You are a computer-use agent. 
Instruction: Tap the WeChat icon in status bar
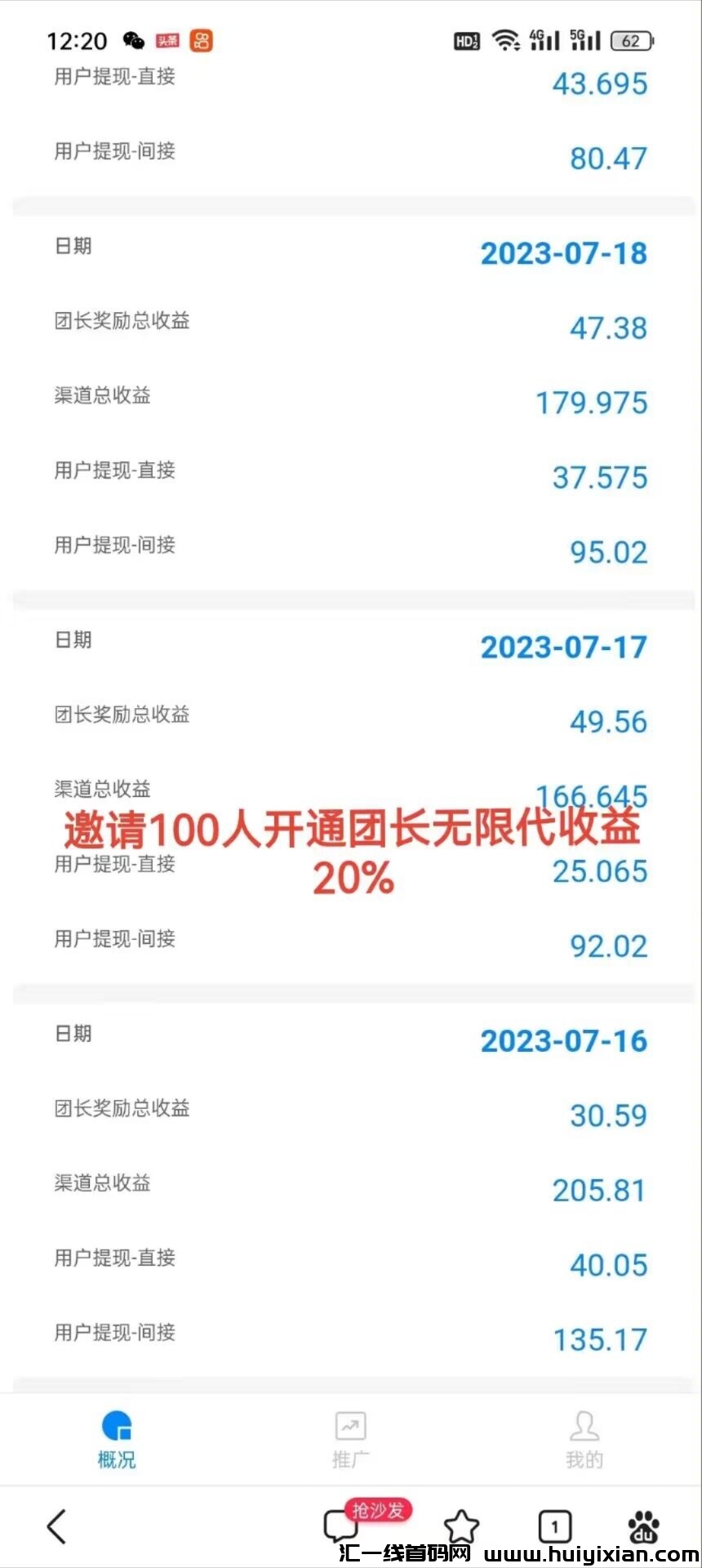[133, 40]
